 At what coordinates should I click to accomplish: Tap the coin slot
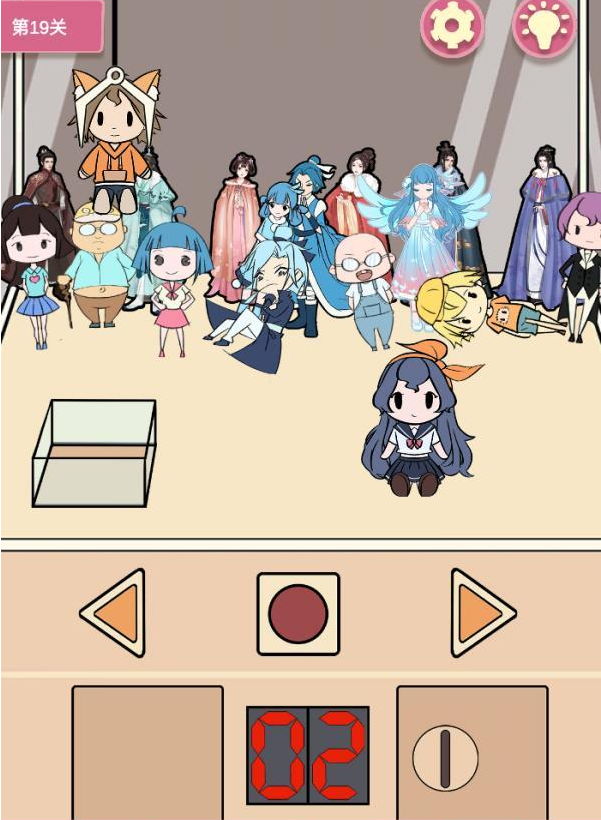445,758
